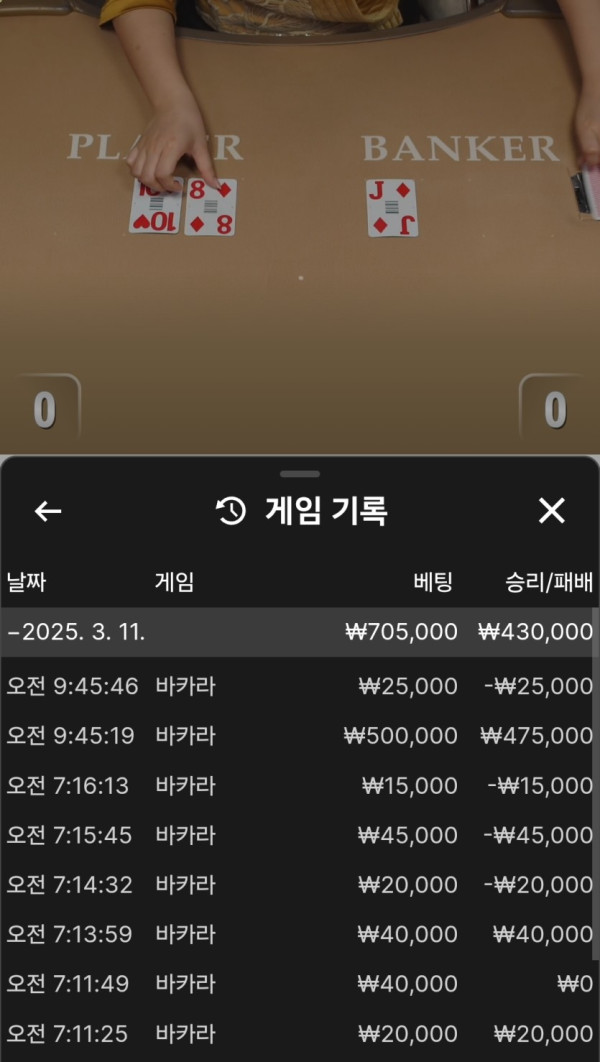600x1062 pixels.
Task: Tap the sheet drag handle bar
Action: (300, 474)
